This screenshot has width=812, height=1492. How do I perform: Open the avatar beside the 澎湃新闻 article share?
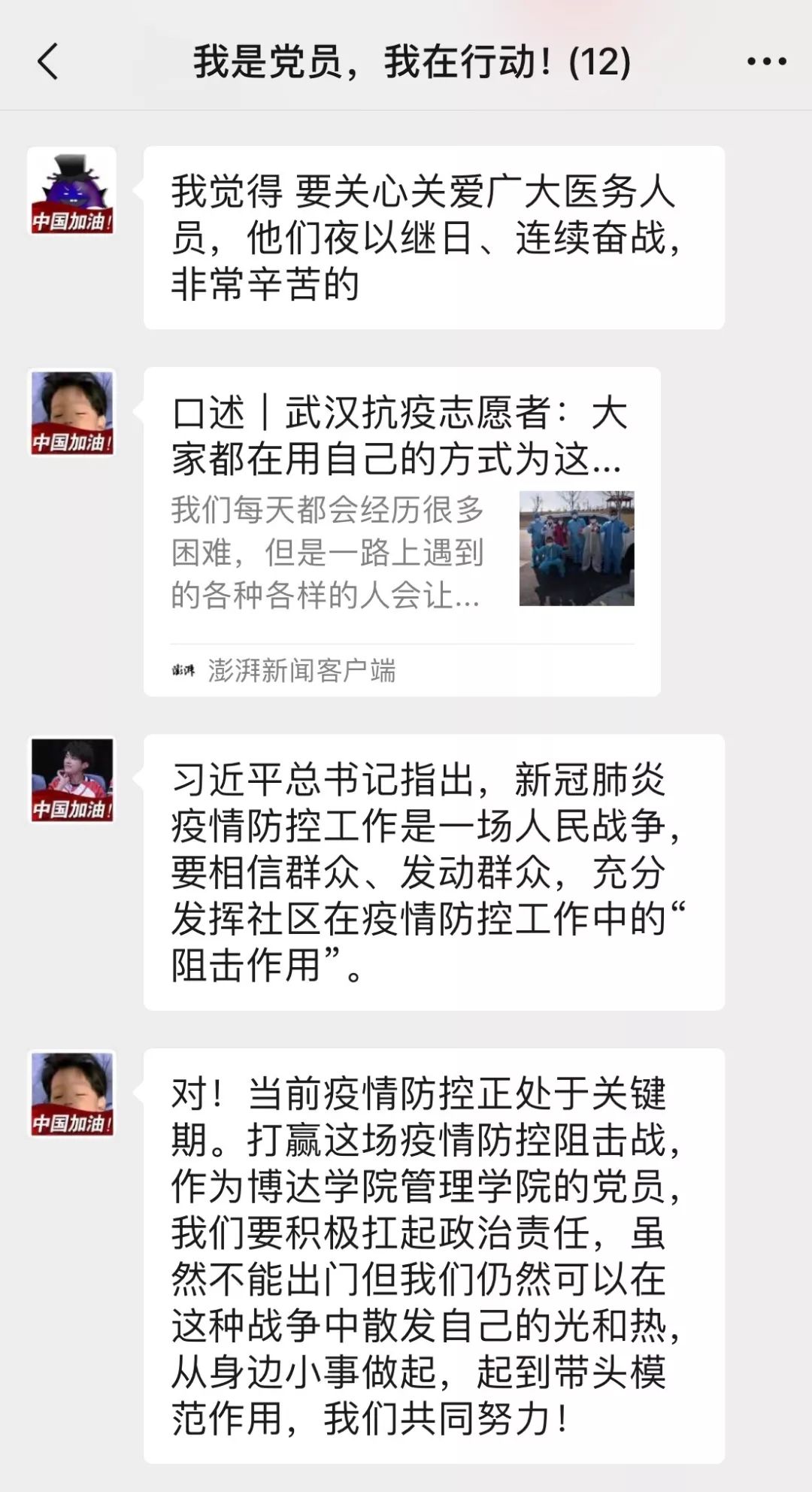[72, 413]
